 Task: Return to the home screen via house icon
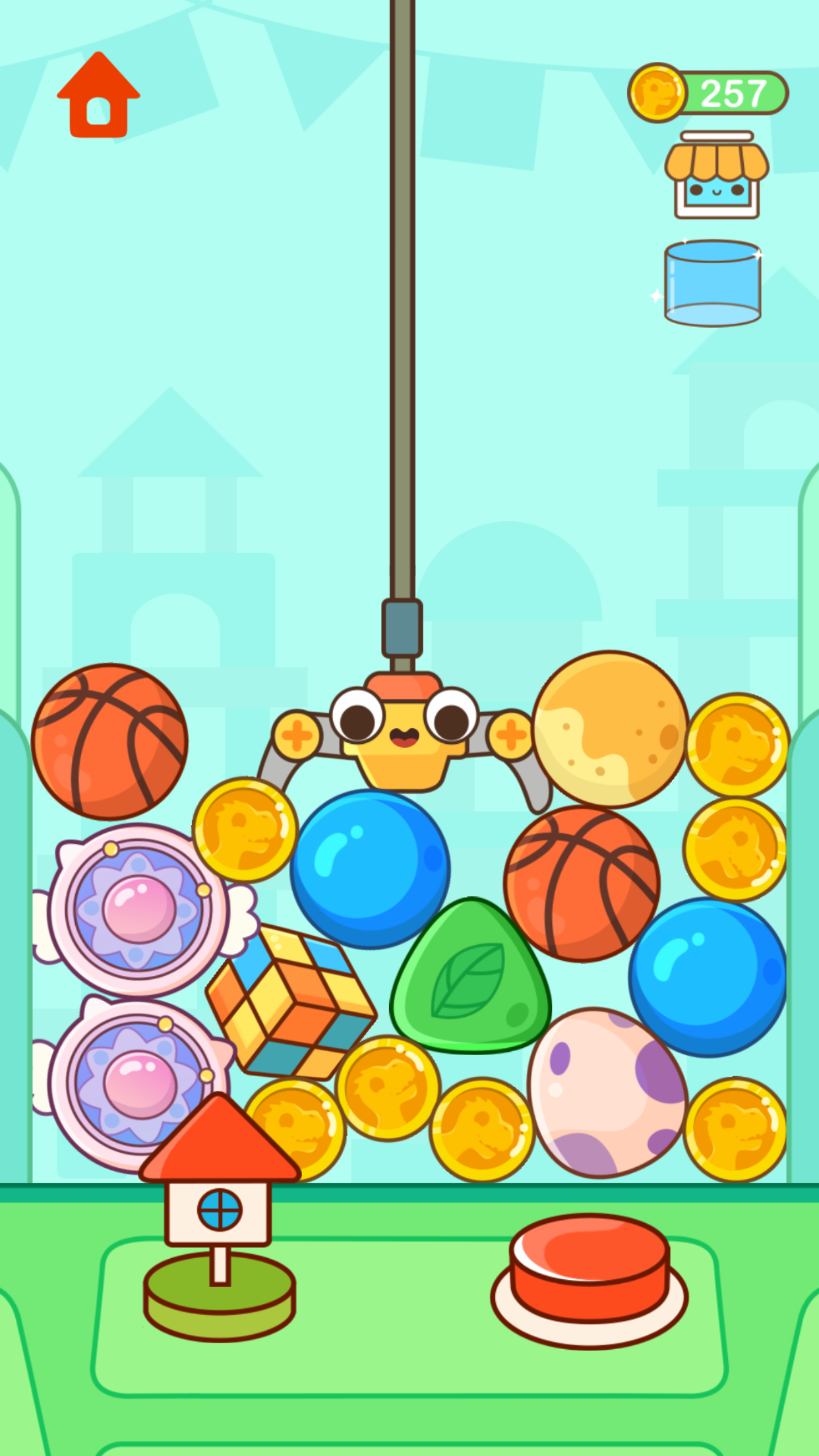(x=98, y=96)
